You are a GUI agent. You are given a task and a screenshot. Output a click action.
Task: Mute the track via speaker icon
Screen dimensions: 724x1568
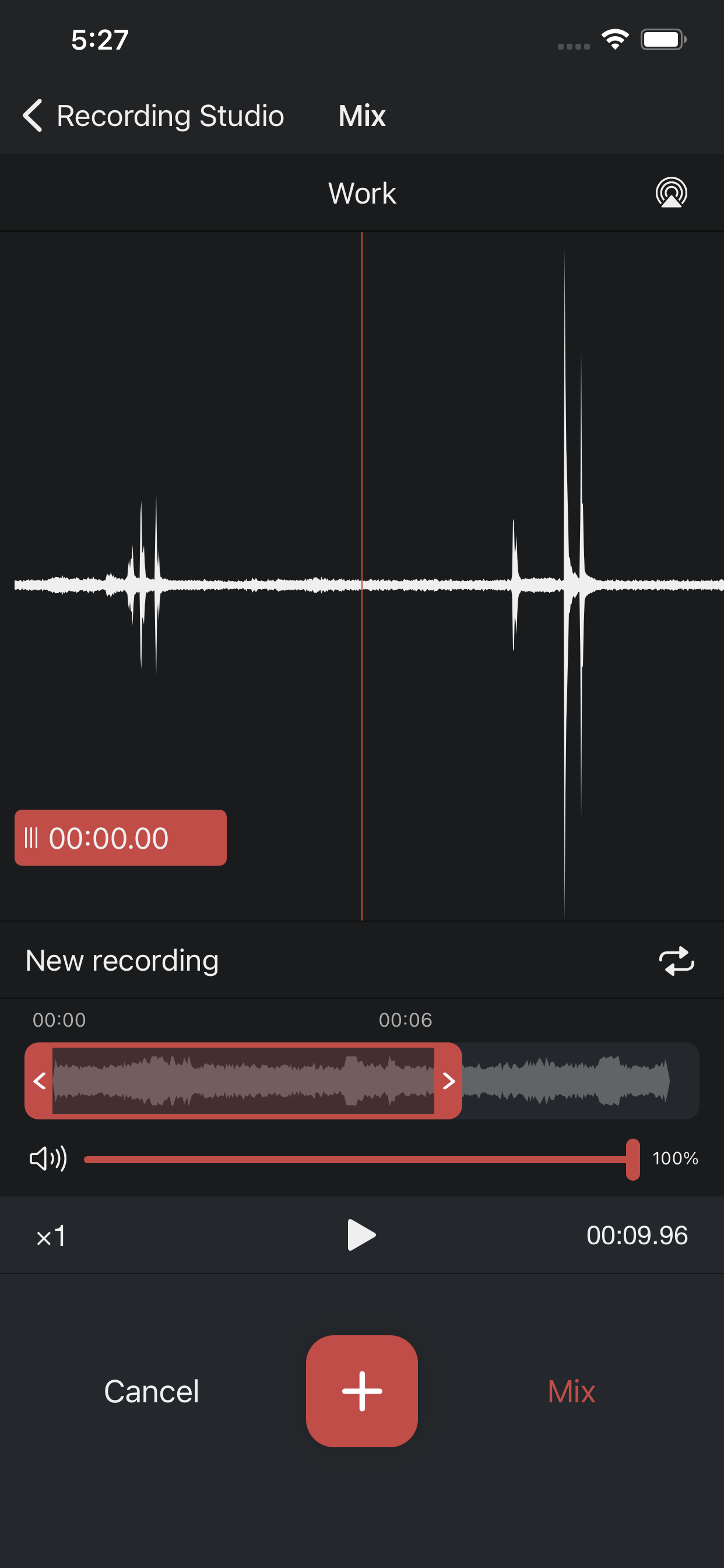pos(48,1158)
